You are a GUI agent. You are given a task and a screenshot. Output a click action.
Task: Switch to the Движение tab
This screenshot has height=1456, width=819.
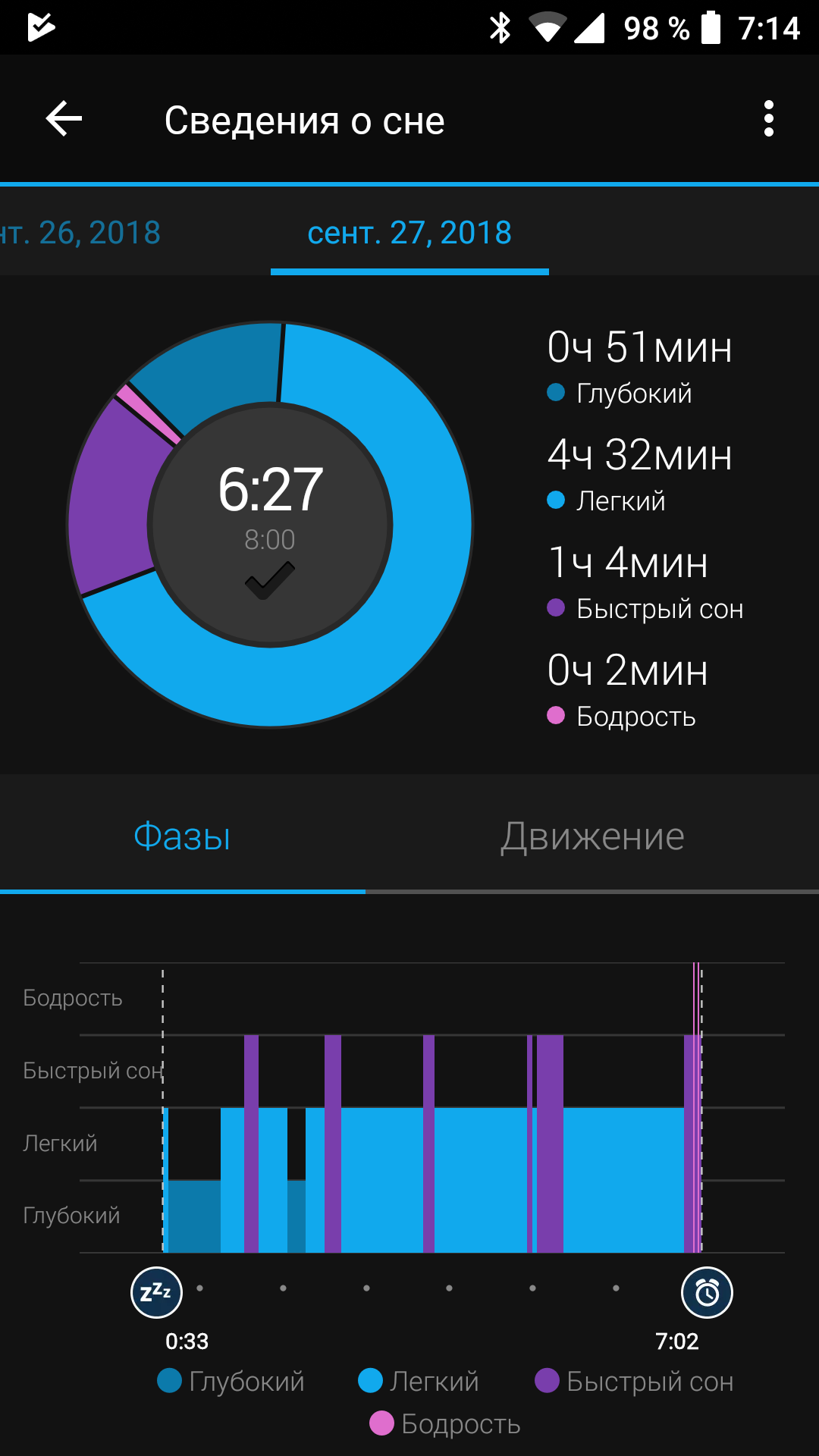point(592,836)
